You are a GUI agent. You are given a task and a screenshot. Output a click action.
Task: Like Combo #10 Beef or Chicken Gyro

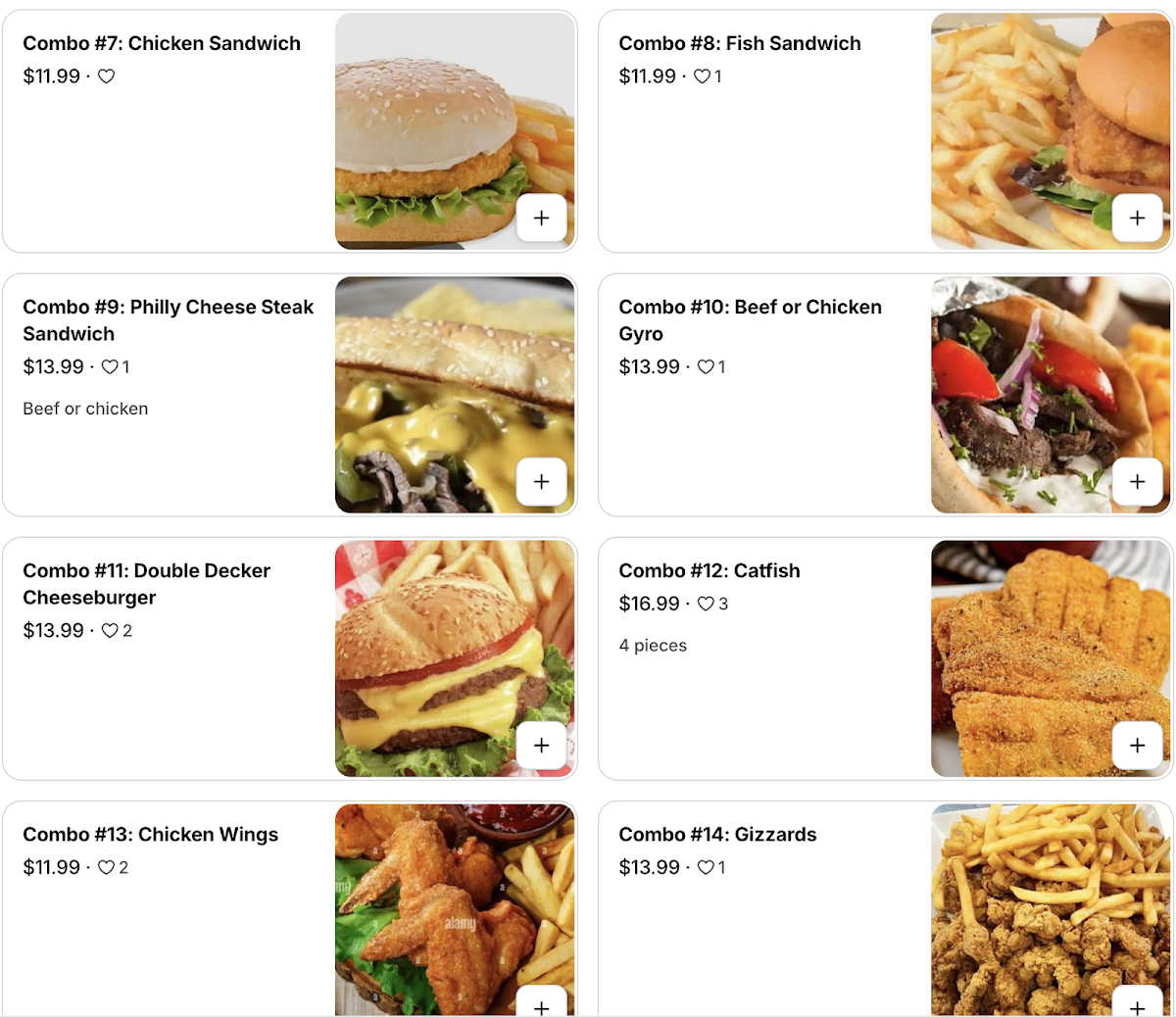click(707, 367)
